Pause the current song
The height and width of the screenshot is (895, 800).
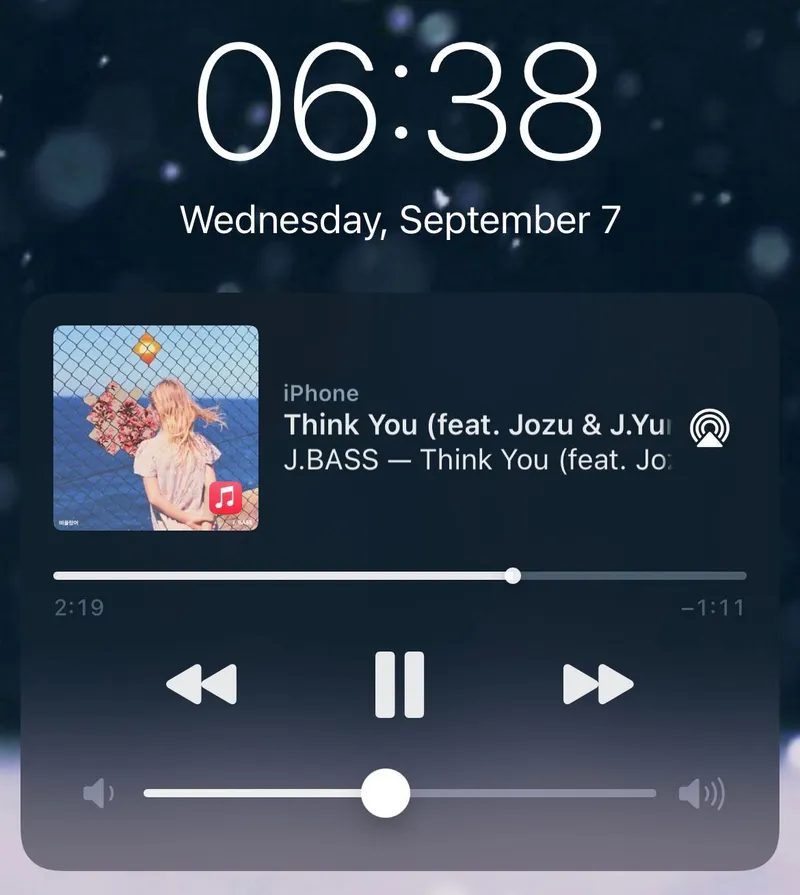(x=400, y=685)
